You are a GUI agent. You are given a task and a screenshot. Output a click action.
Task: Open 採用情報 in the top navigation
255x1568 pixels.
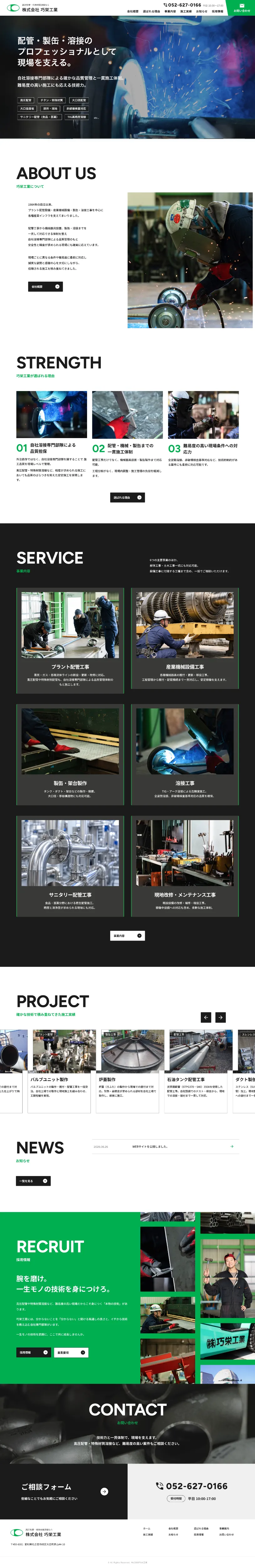click(x=217, y=12)
